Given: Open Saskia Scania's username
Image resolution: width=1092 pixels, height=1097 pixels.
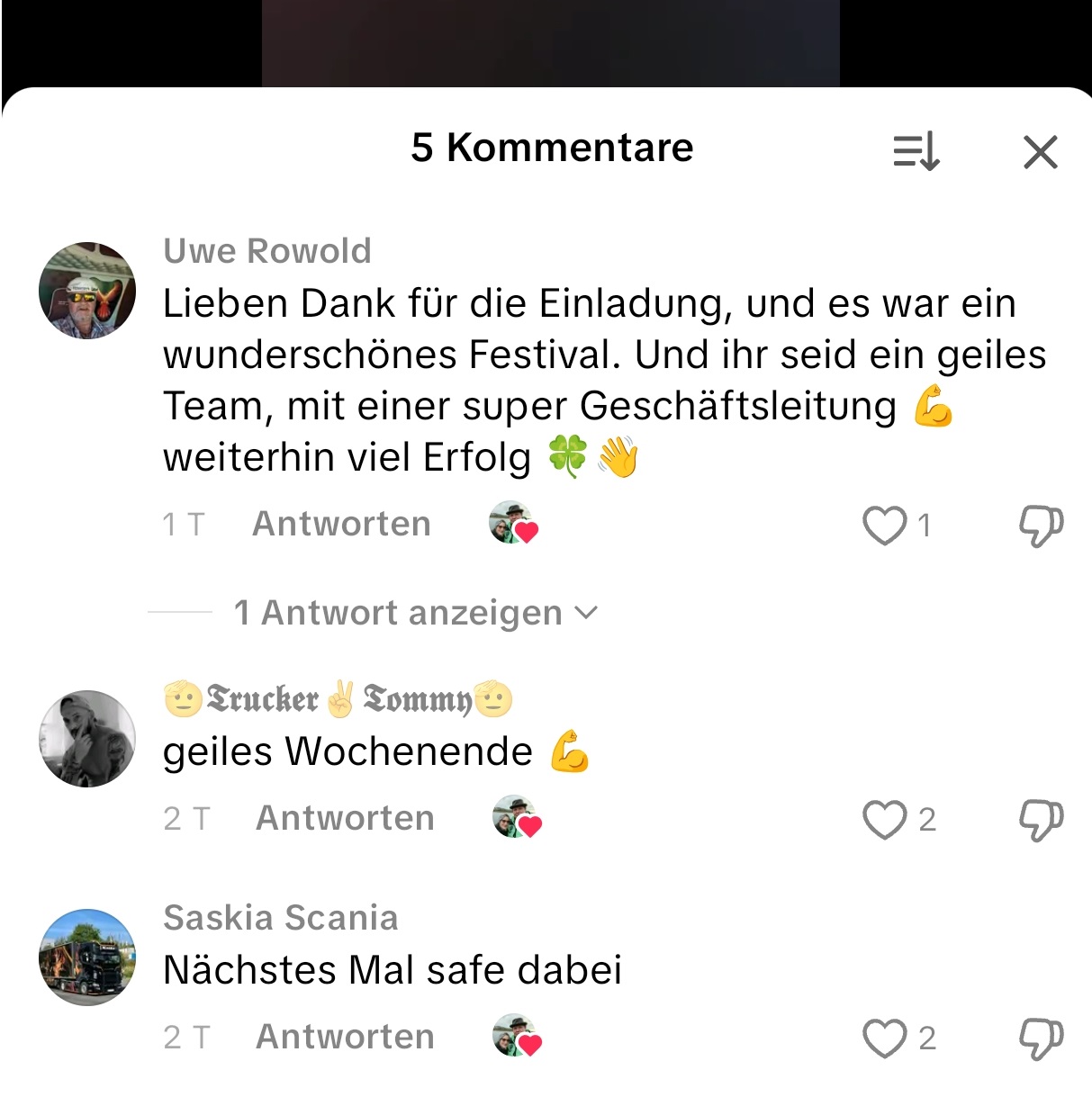Looking at the screenshot, I should [280, 918].
